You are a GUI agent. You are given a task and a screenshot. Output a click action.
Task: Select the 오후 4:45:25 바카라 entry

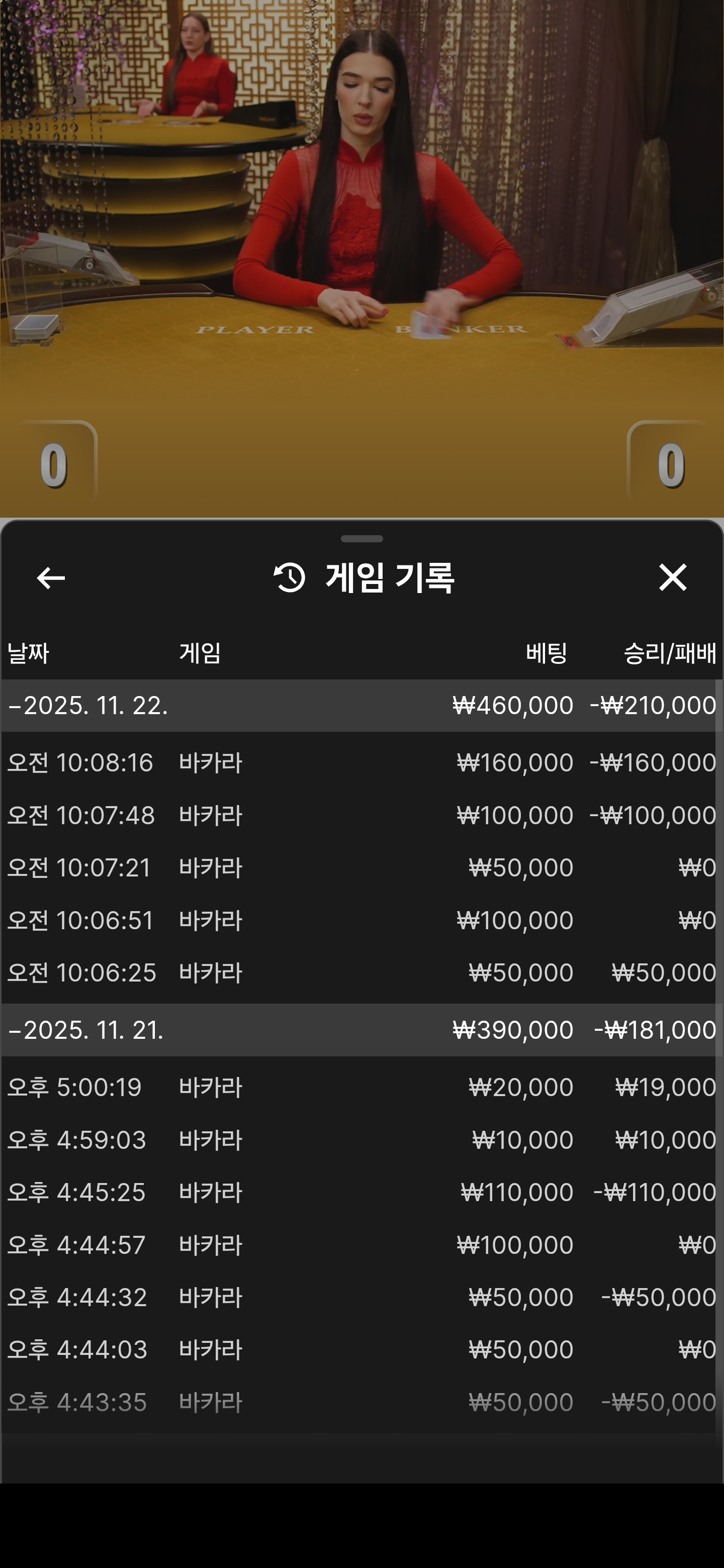tap(361, 1192)
